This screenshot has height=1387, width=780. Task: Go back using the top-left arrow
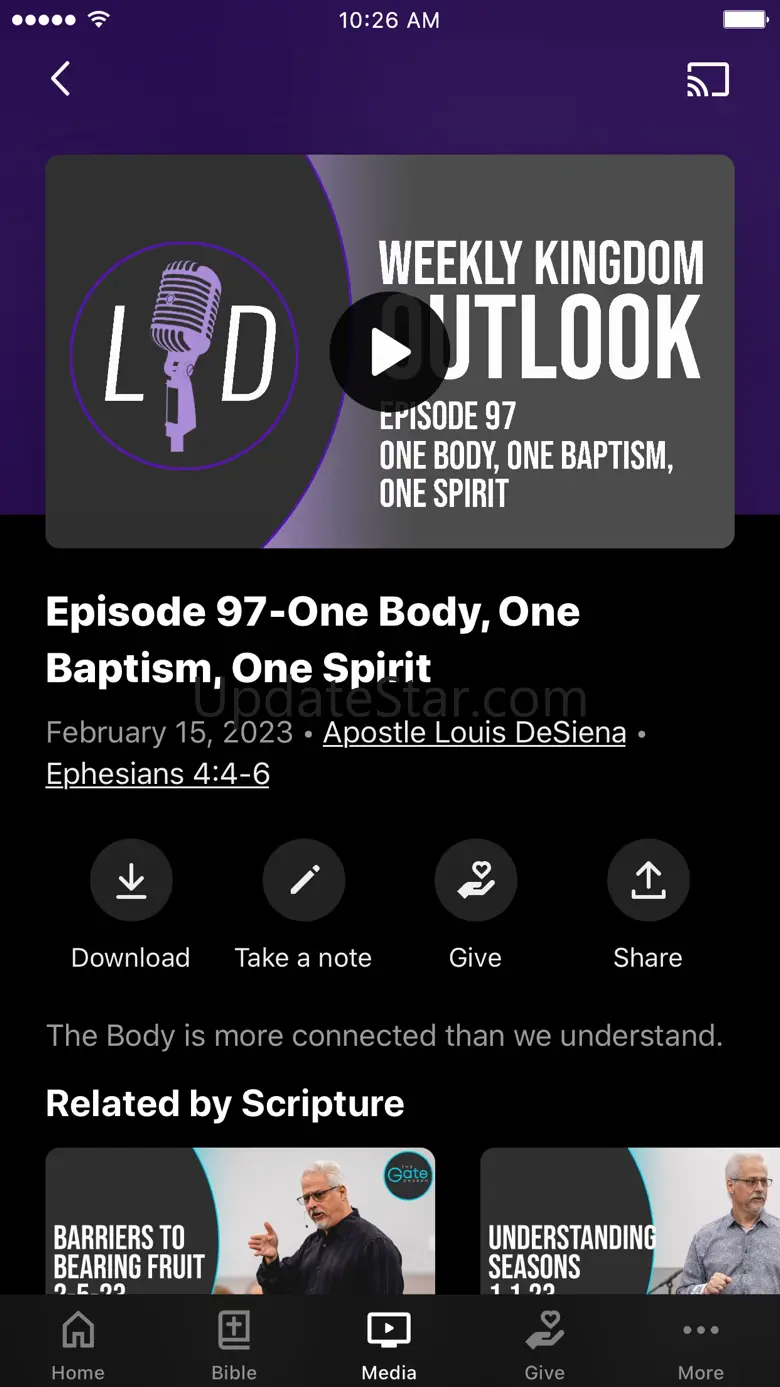(61, 79)
